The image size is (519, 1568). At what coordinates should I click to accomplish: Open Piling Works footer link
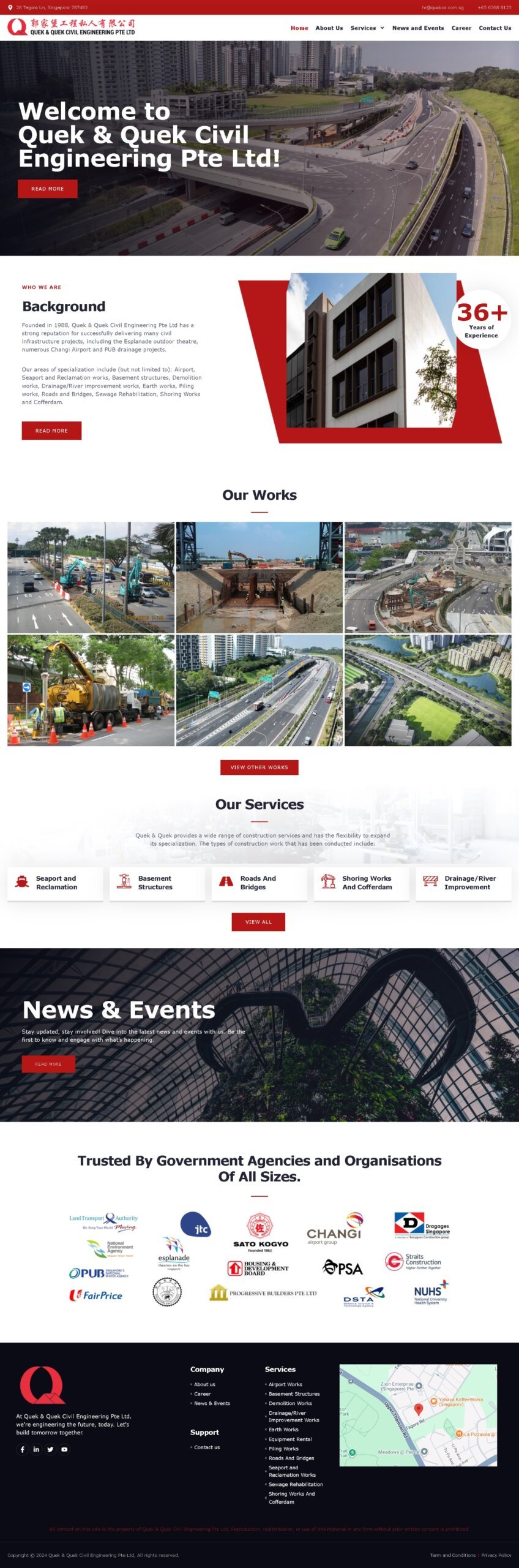283,1449
